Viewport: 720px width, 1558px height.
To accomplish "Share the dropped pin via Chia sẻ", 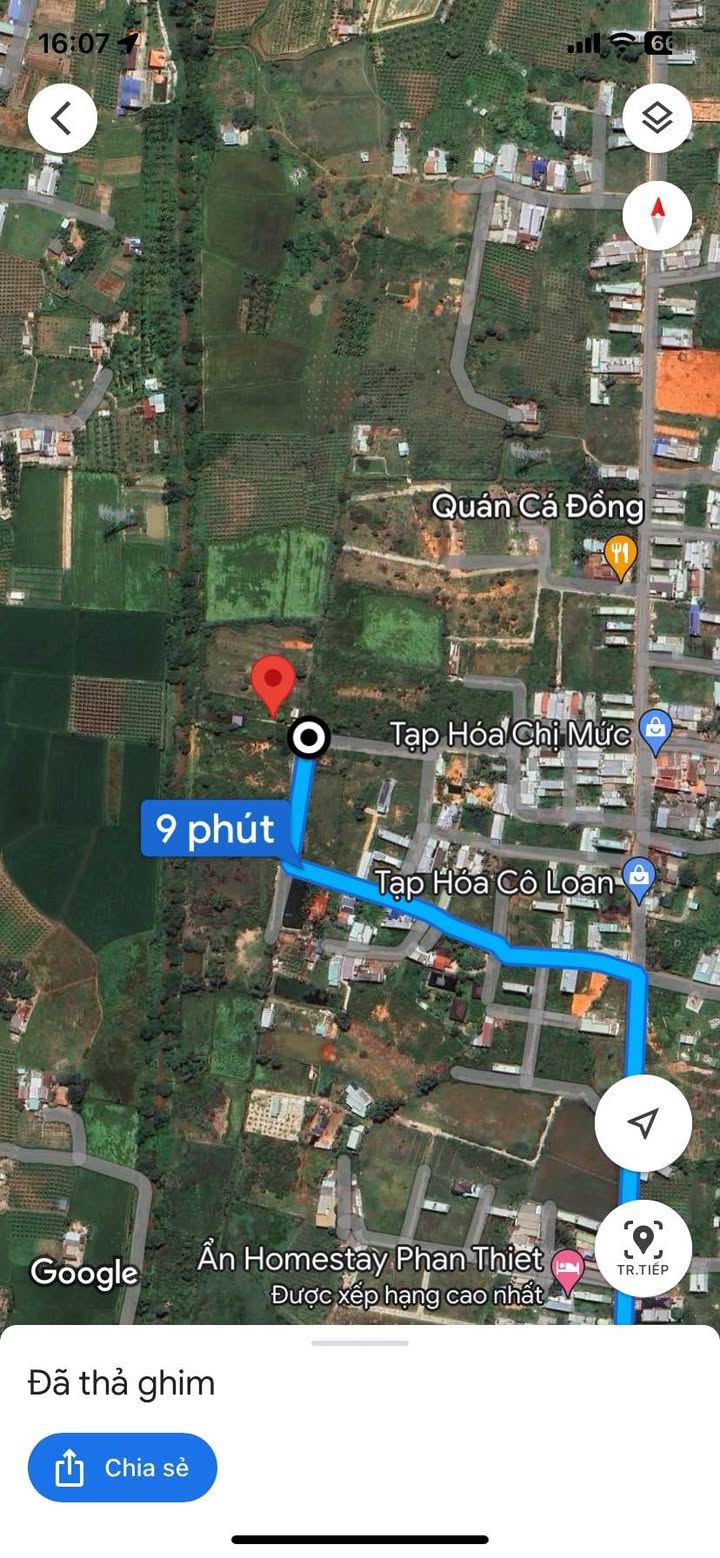I will (122, 1467).
